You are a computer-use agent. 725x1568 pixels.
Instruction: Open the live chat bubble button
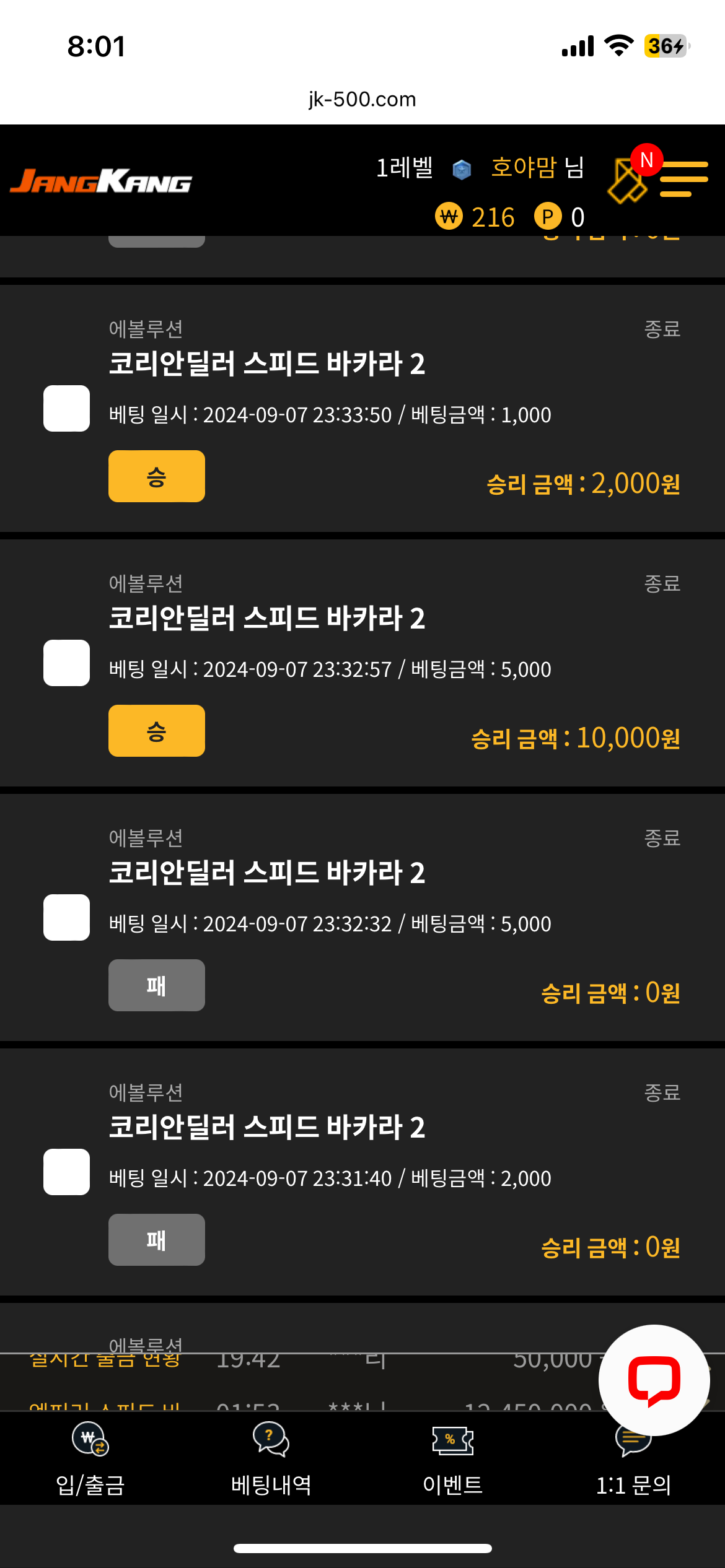654,1380
